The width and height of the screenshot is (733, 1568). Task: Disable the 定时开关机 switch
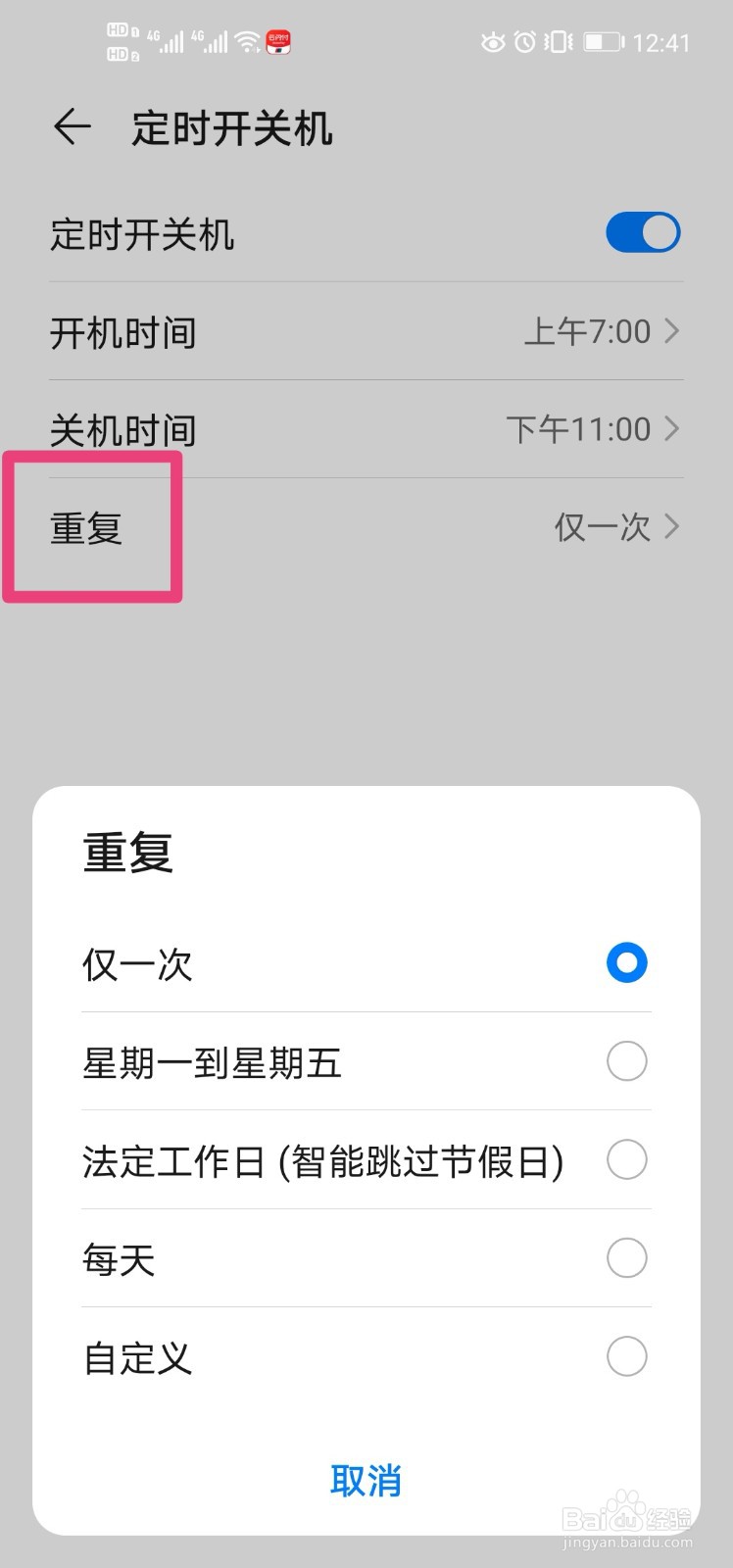pos(643,232)
